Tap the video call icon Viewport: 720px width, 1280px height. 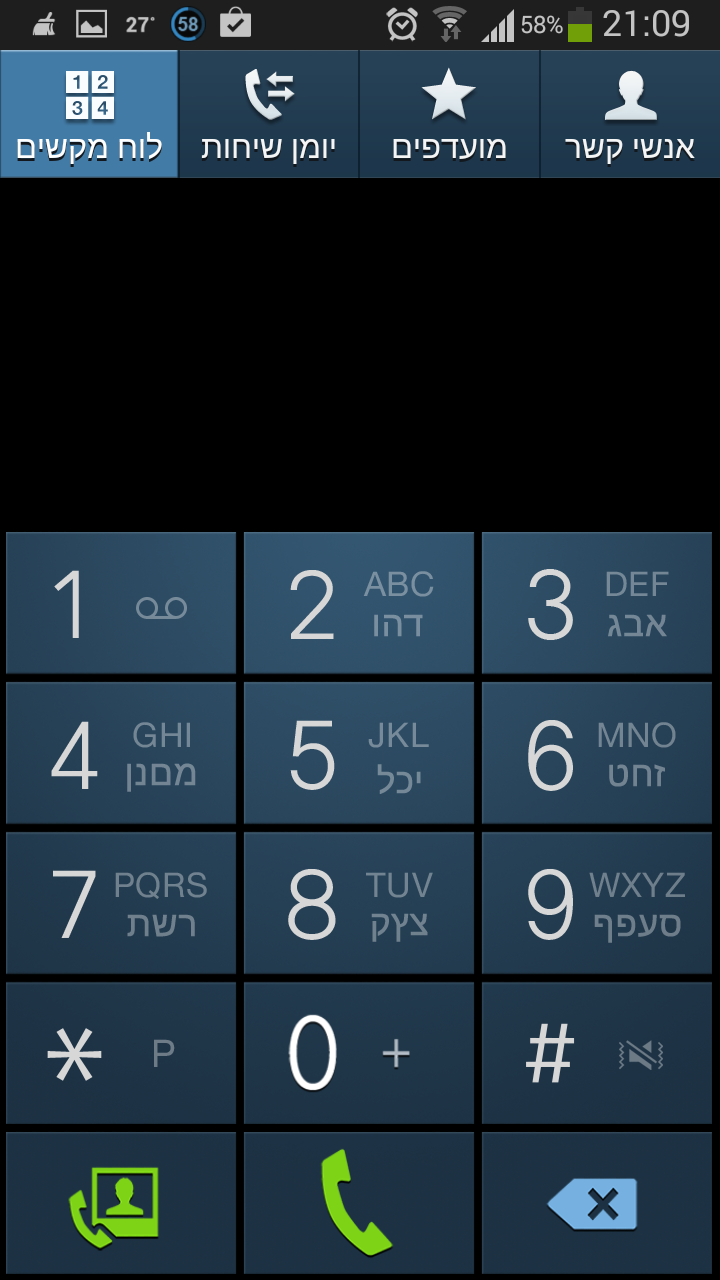pyautogui.click(x=120, y=1203)
